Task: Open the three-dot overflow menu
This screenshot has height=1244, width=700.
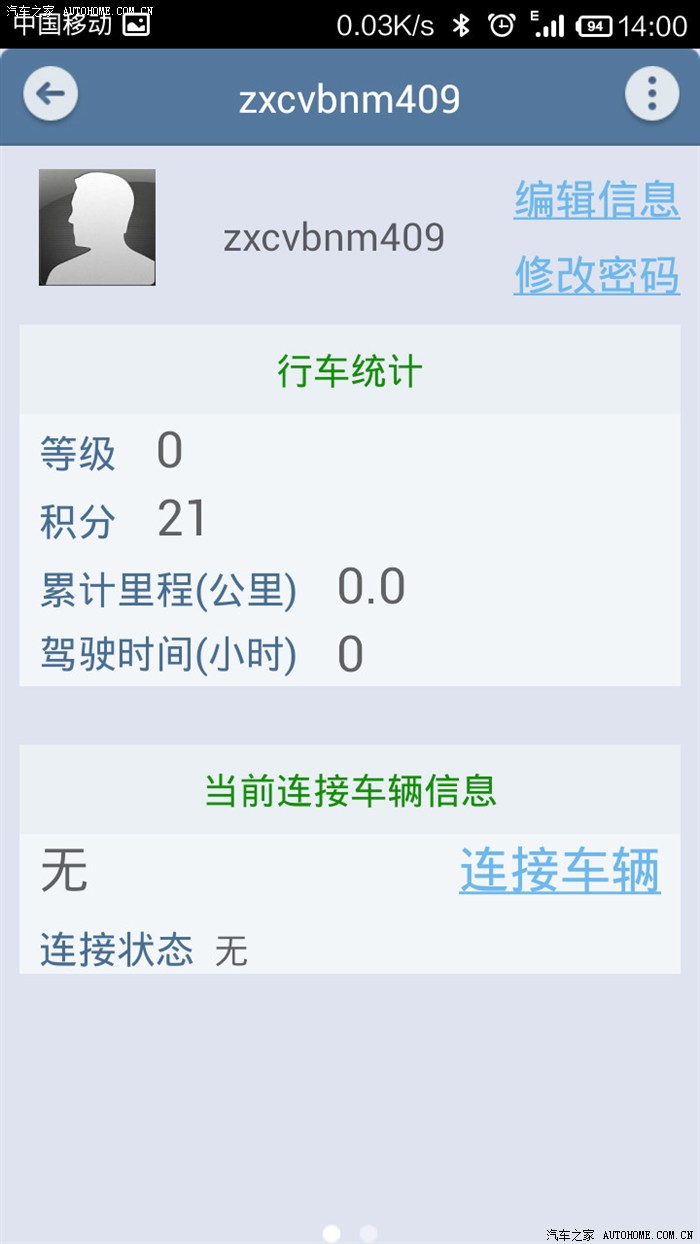Action: 652,95
